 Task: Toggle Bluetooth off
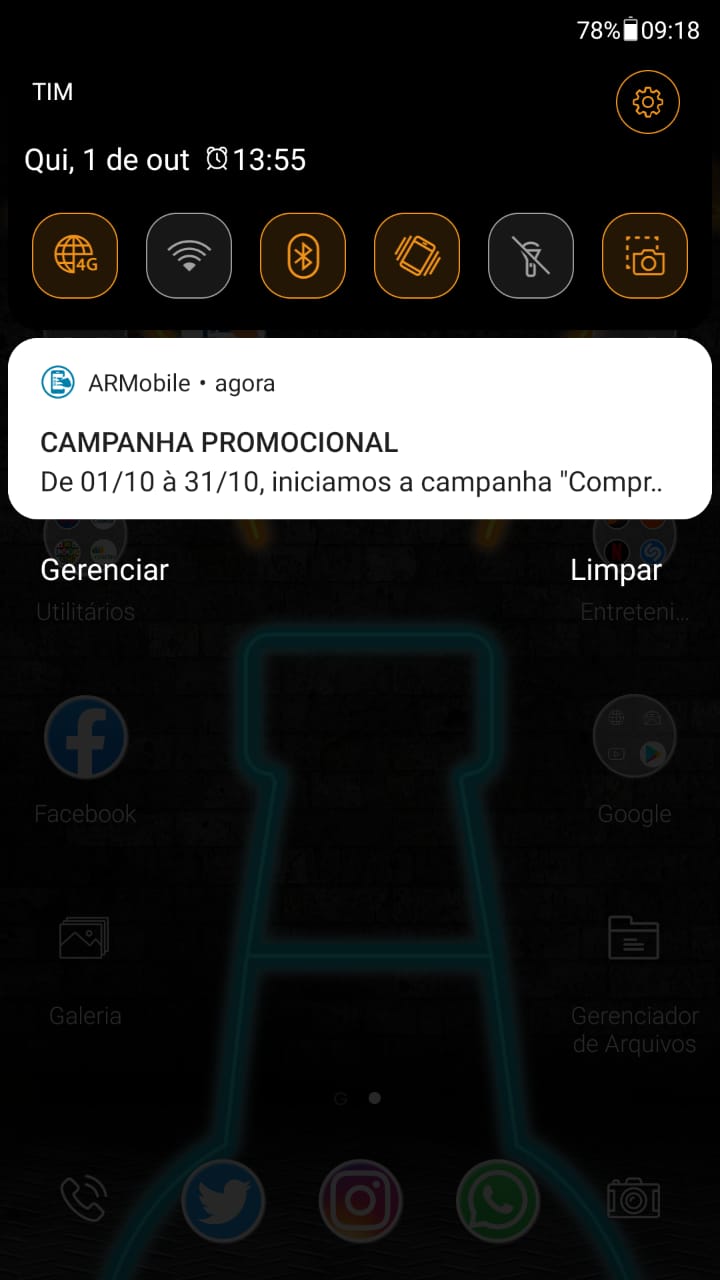[x=303, y=256]
